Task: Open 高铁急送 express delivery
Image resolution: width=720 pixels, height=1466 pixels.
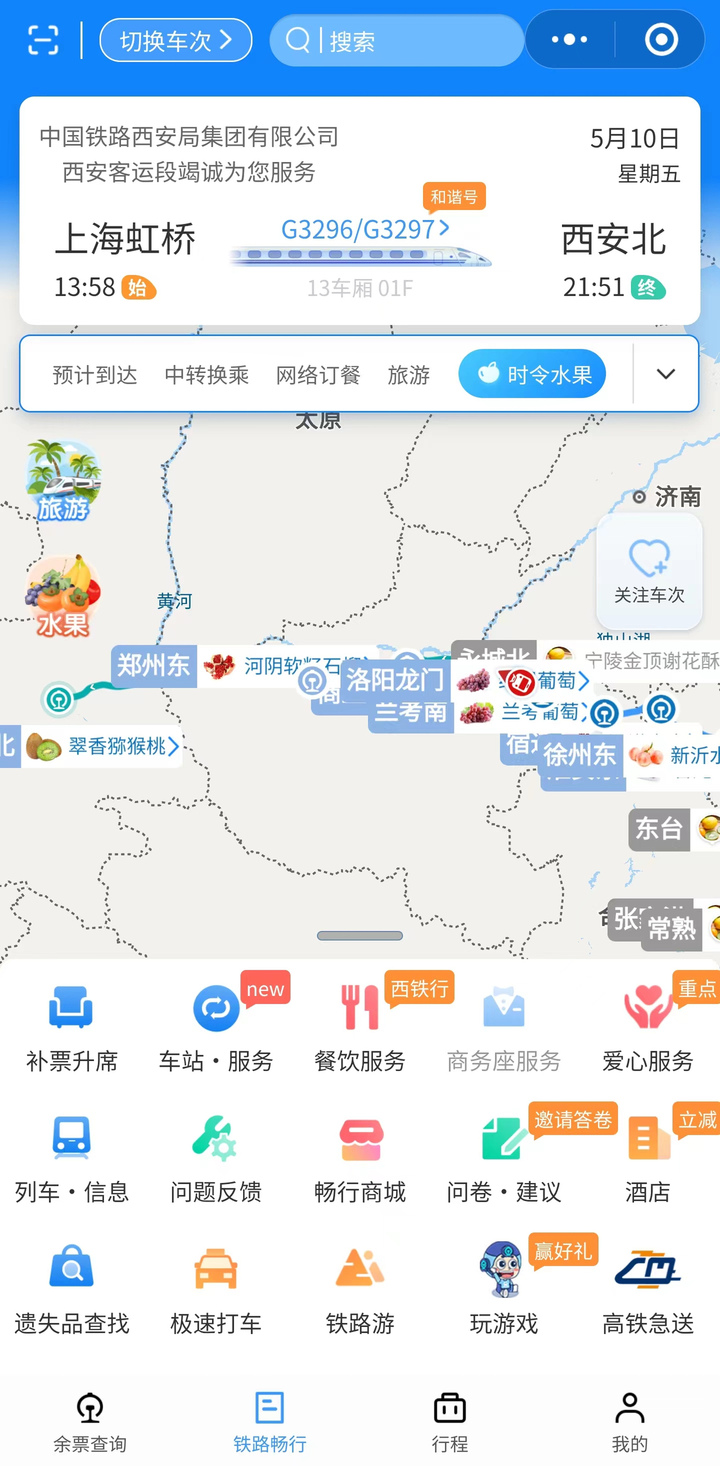Action: tap(648, 1291)
